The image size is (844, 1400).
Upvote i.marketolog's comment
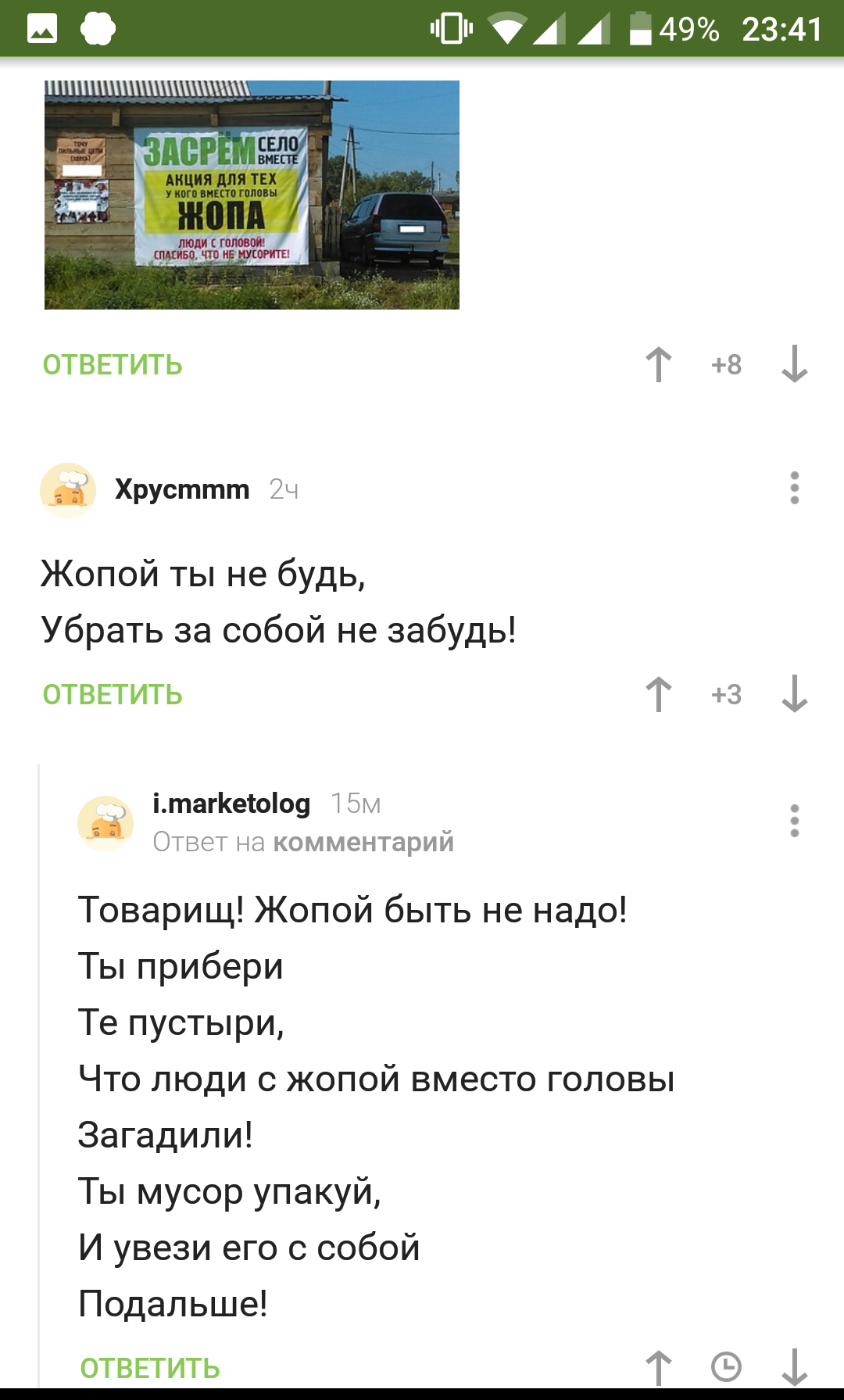[x=659, y=1368]
